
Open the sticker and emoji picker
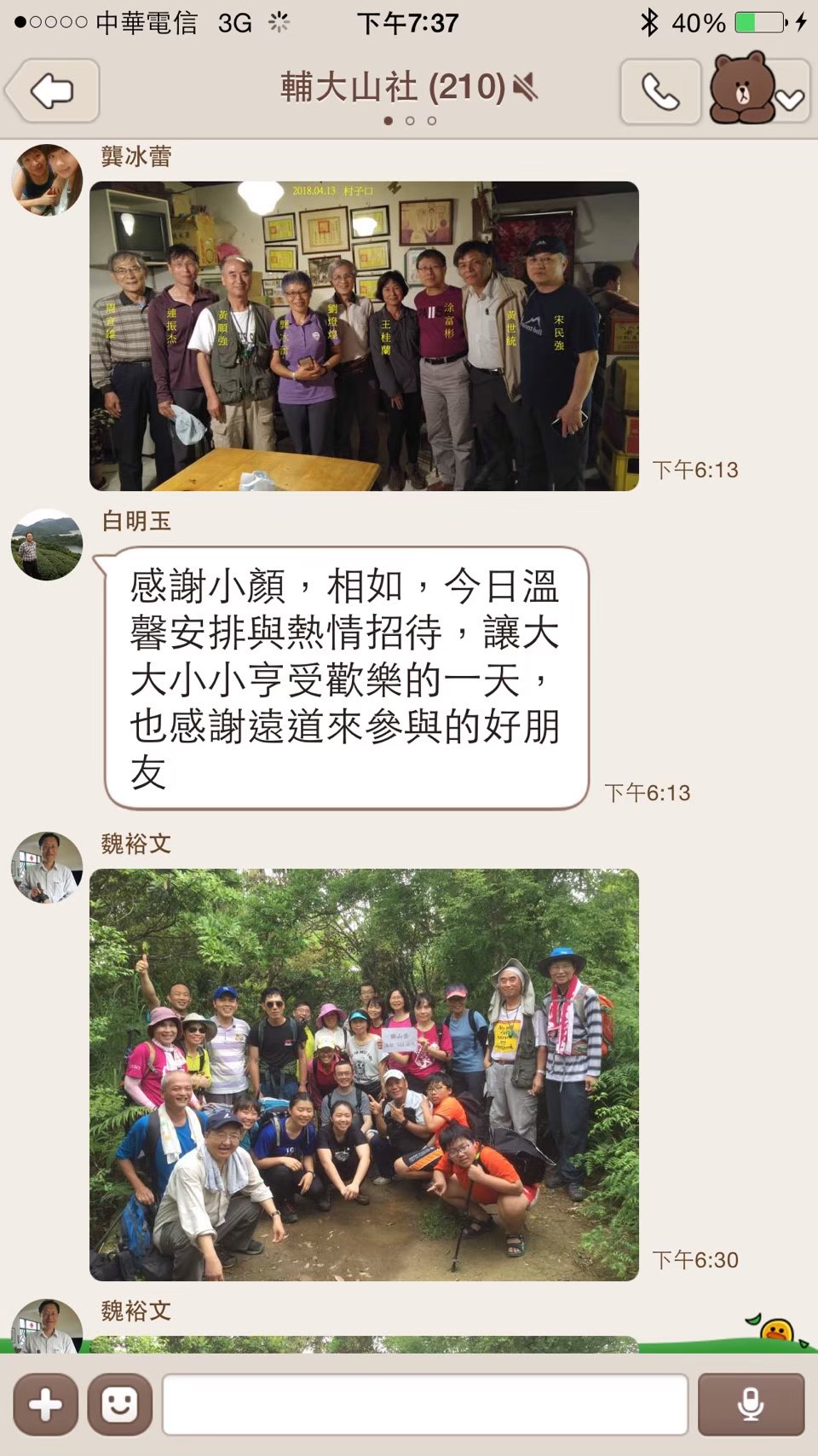click(x=119, y=1404)
